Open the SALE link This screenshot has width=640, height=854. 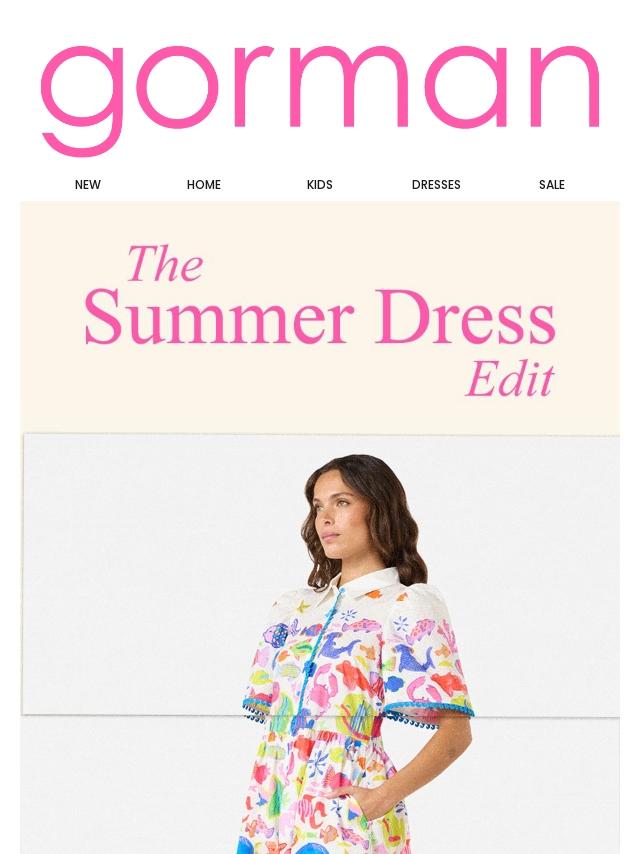(552, 185)
